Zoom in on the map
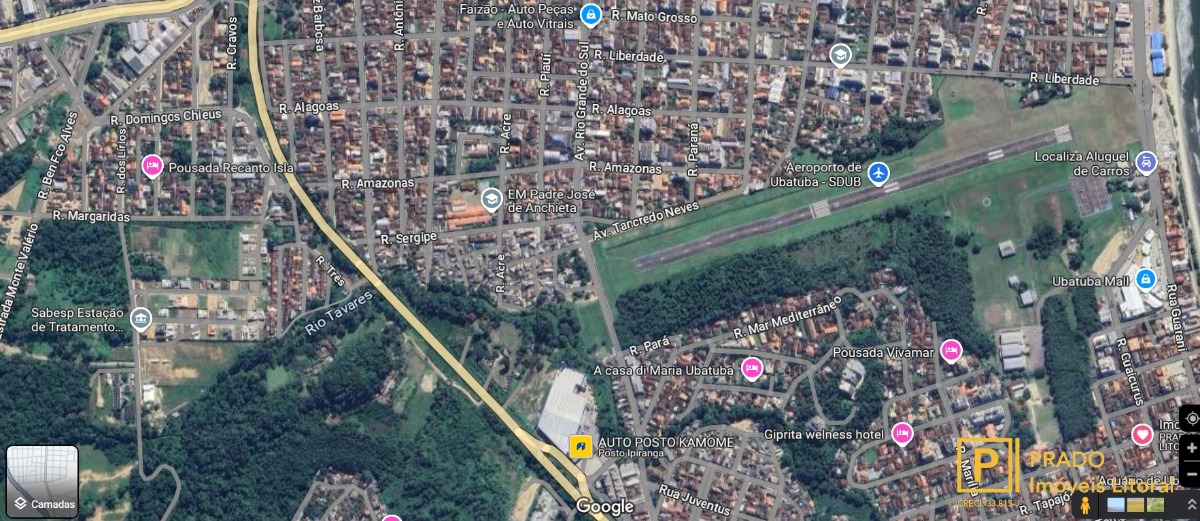This screenshot has width=1200, height=521. (x=1190, y=447)
